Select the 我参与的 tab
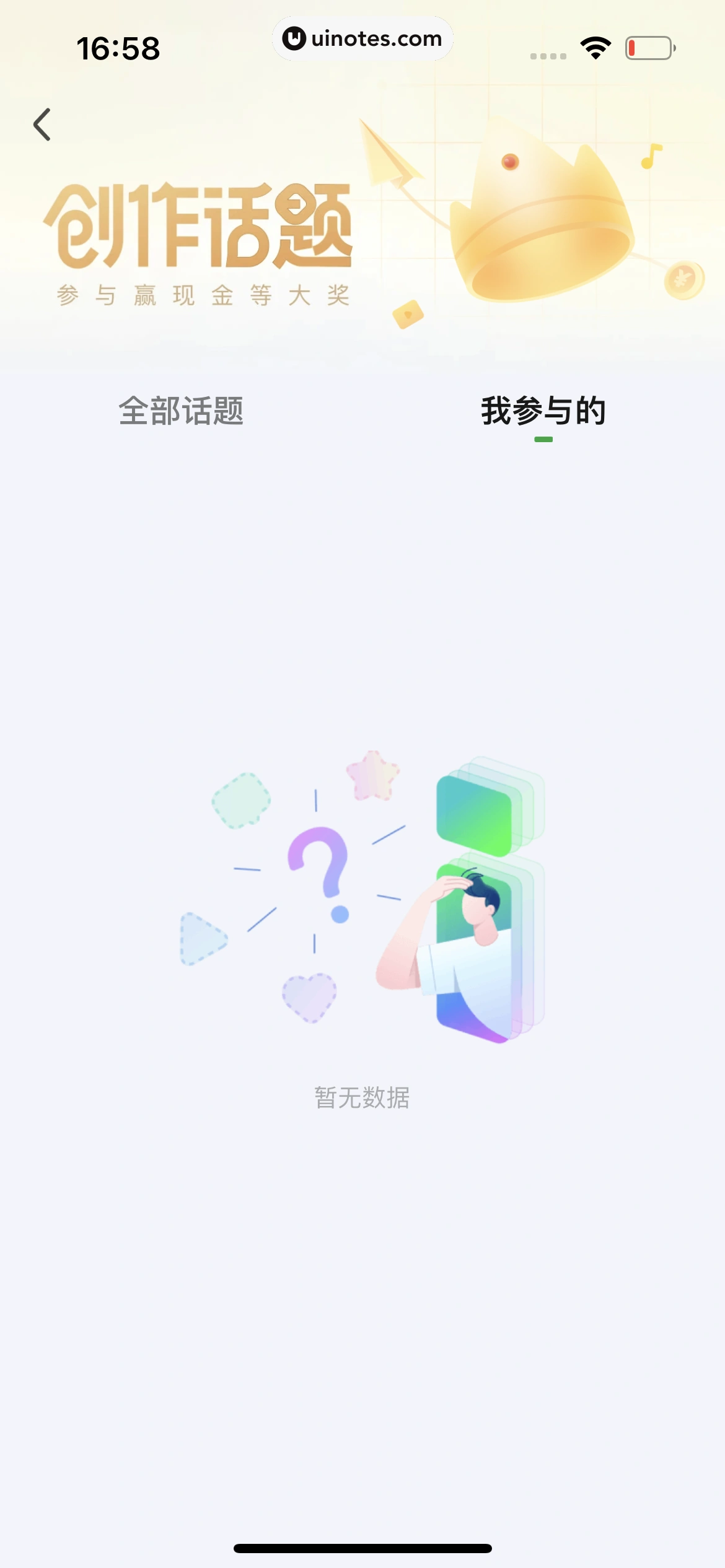This screenshot has height=1568, width=725. pyautogui.click(x=543, y=411)
